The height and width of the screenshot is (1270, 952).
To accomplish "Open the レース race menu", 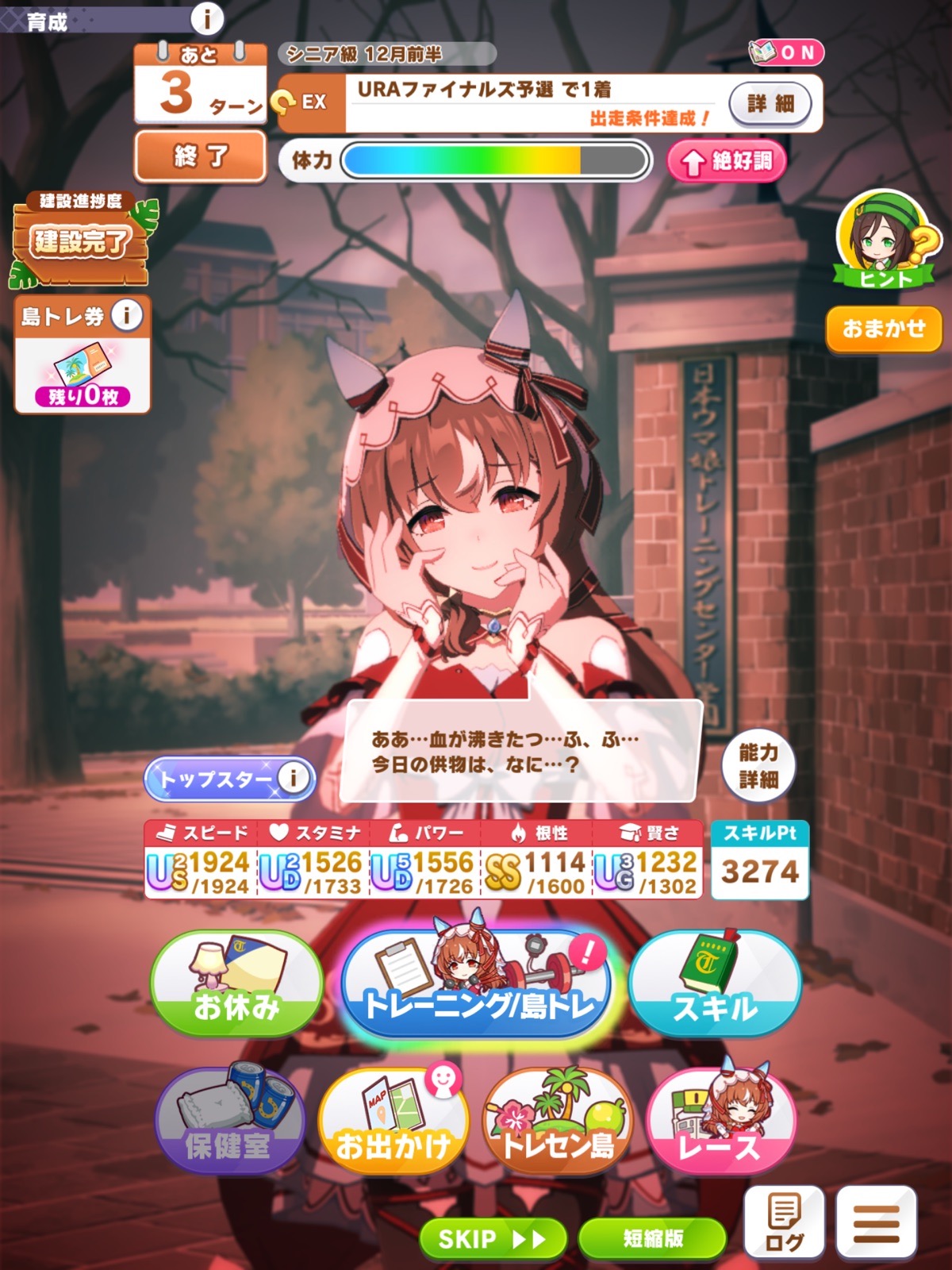I will 720,1121.
